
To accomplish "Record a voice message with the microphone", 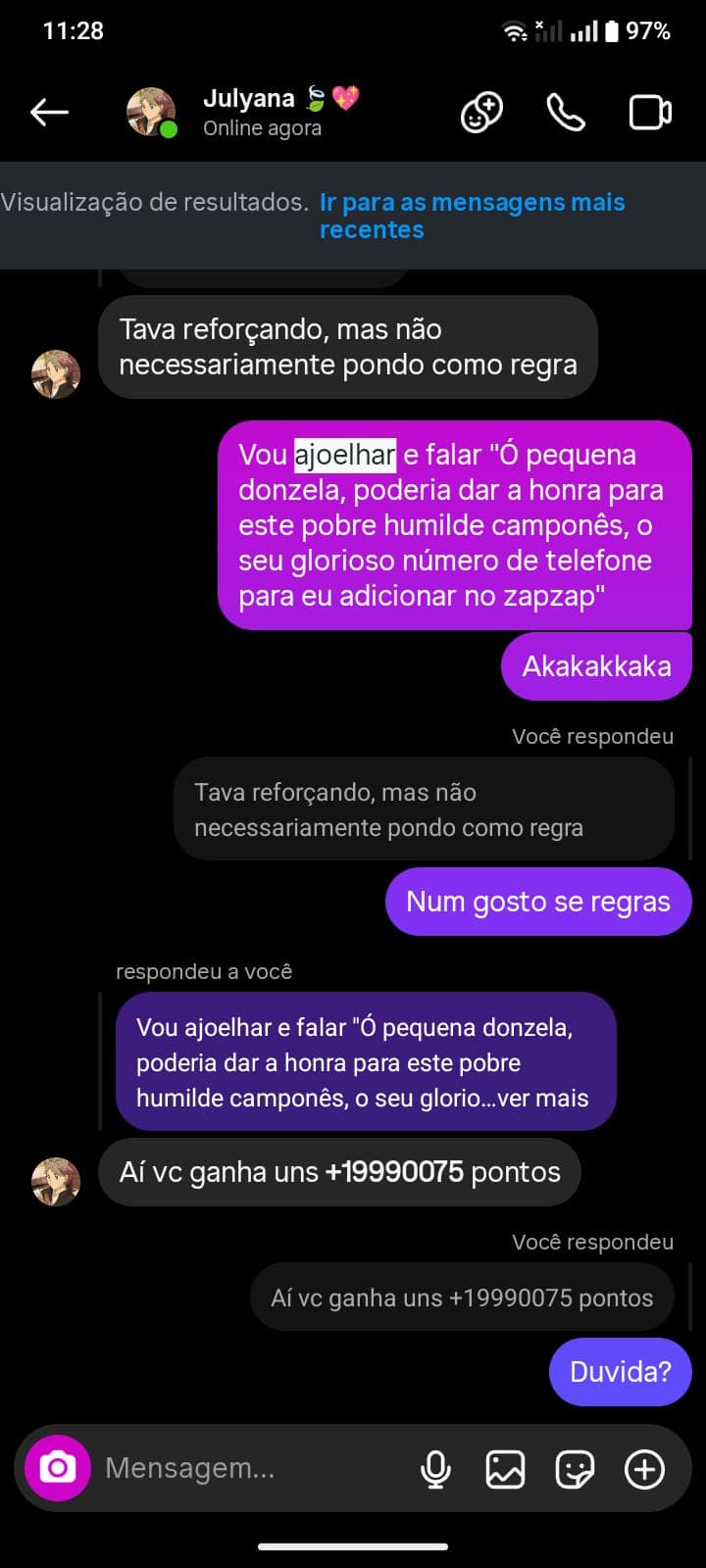I will (434, 1467).
